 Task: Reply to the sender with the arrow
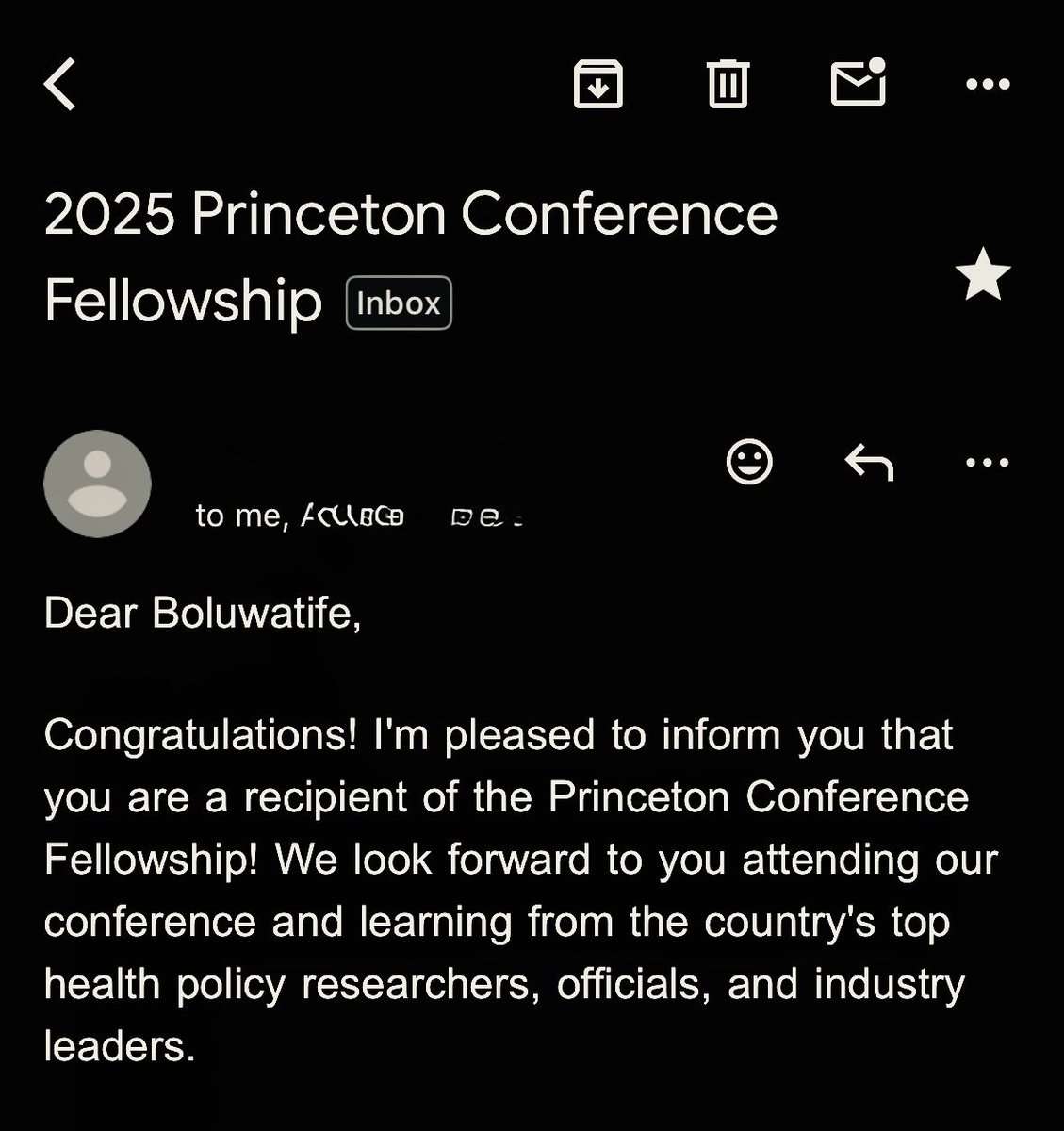click(x=868, y=463)
